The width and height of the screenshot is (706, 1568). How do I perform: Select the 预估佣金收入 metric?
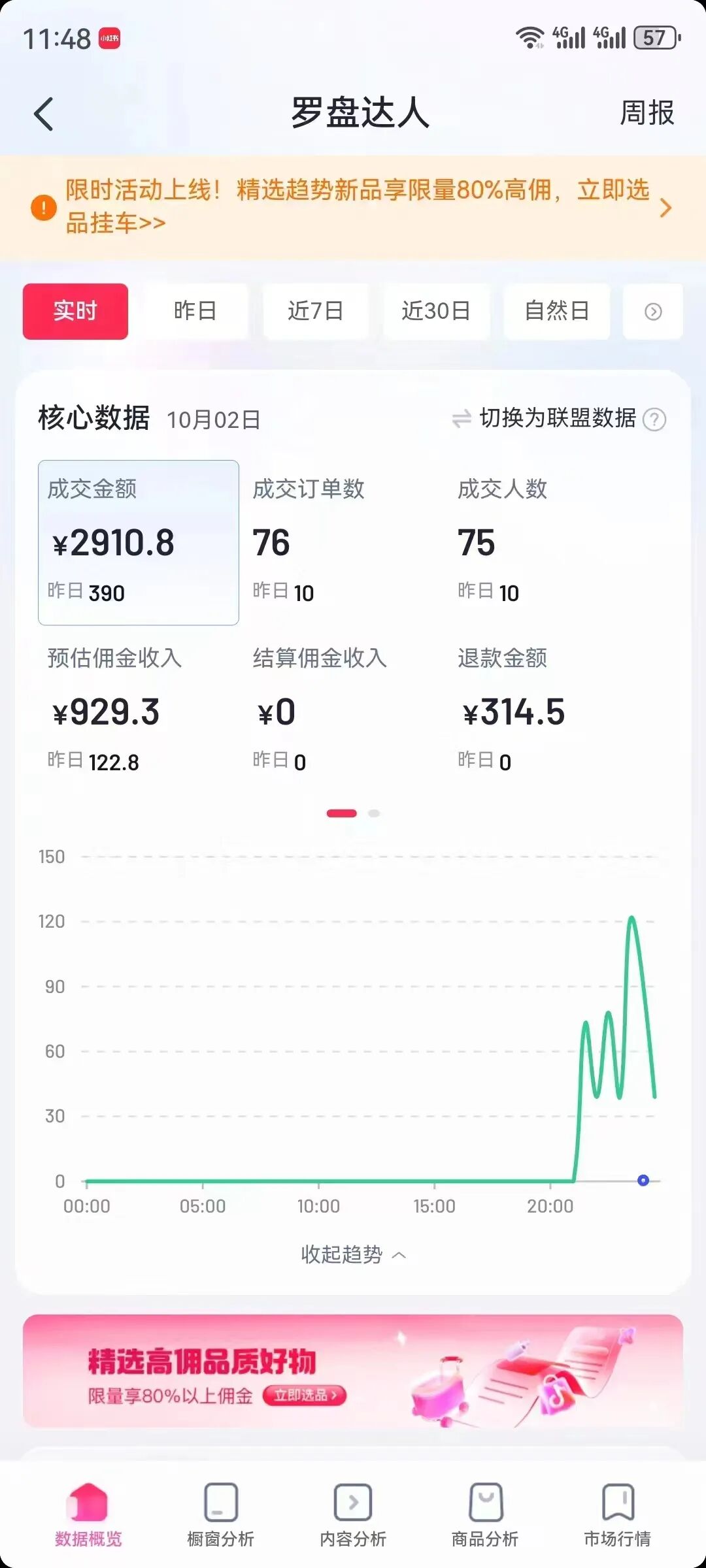coord(139,711)
